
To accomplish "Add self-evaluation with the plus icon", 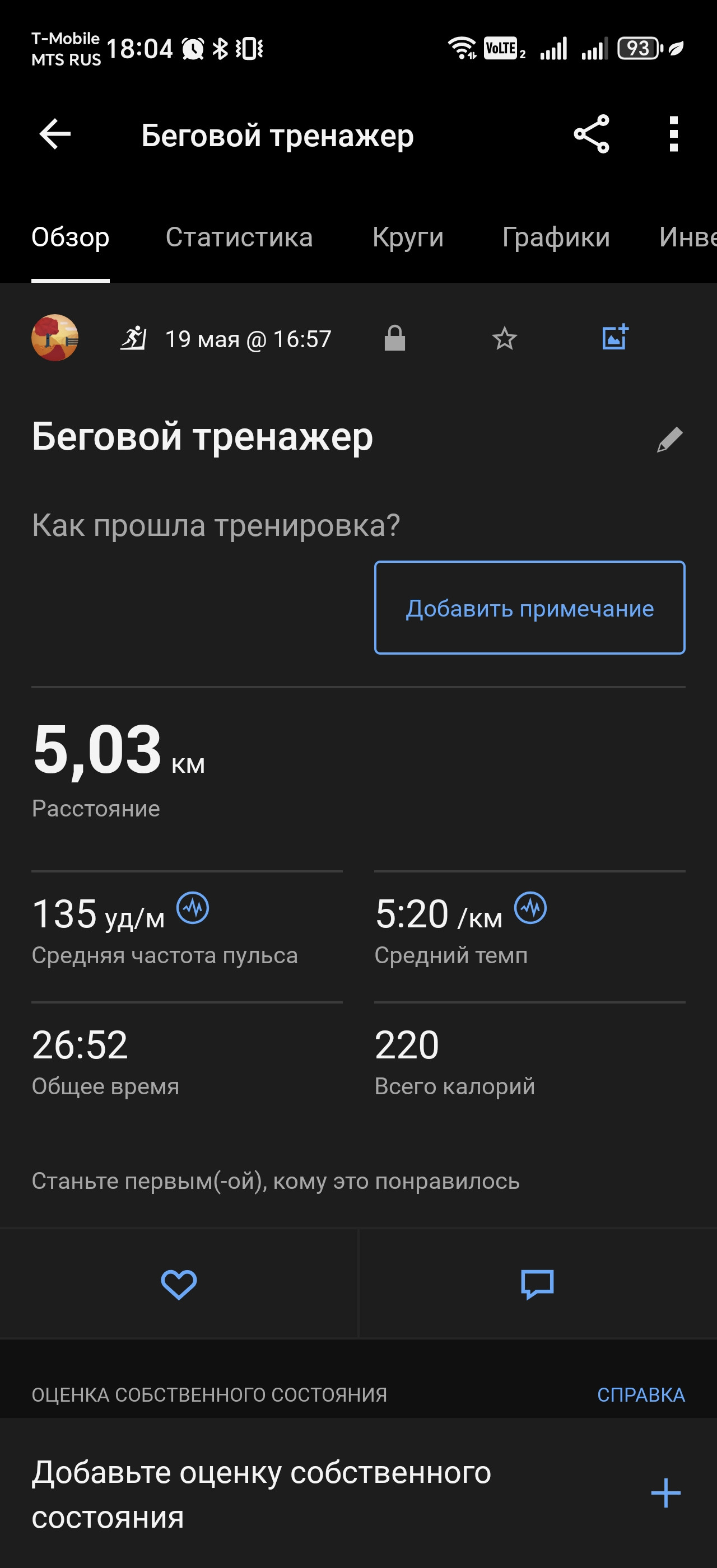I will pos(665,1493).
